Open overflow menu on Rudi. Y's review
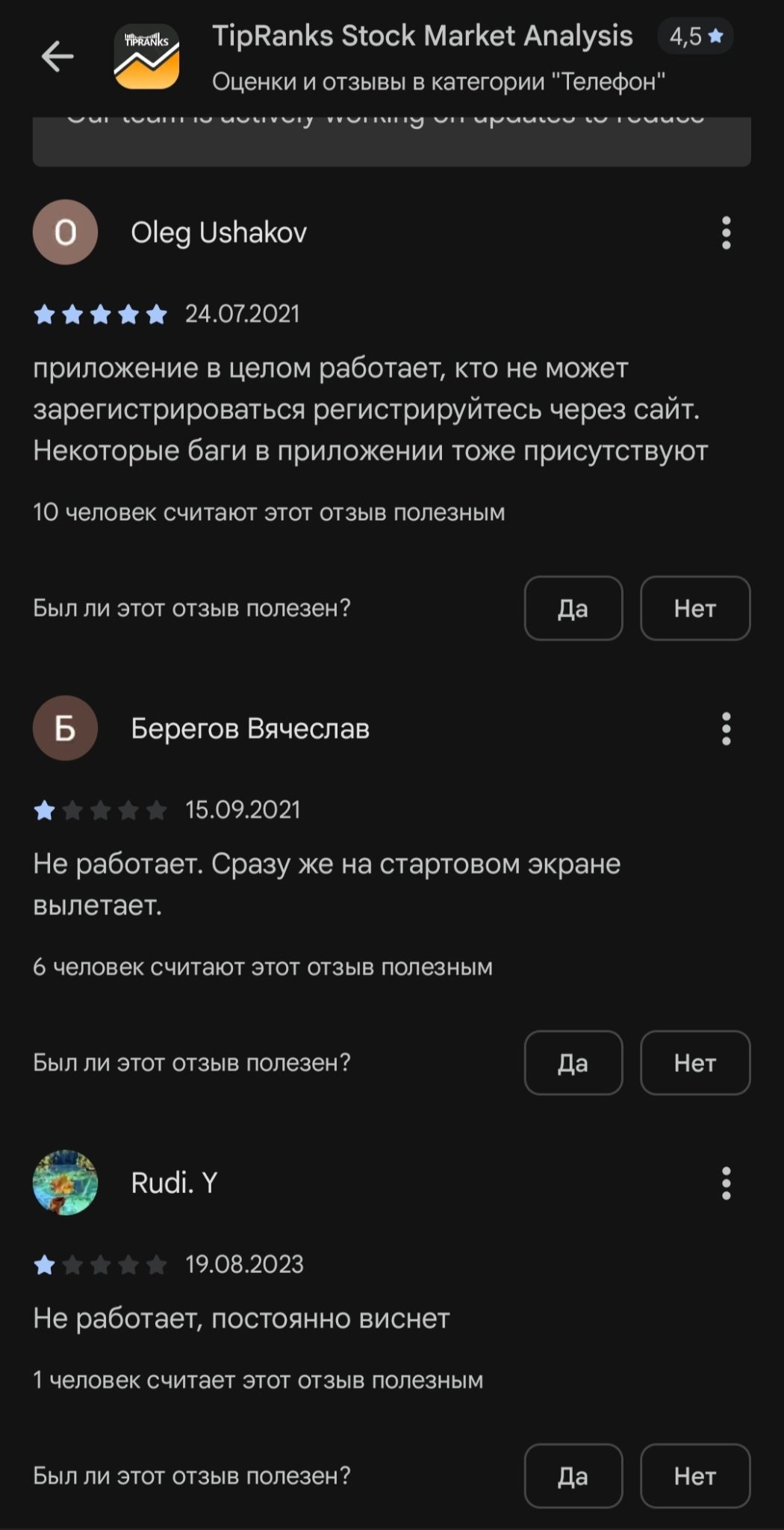Image resolution: width=784 pixels, height=1530 pixels. point(726,1183)
